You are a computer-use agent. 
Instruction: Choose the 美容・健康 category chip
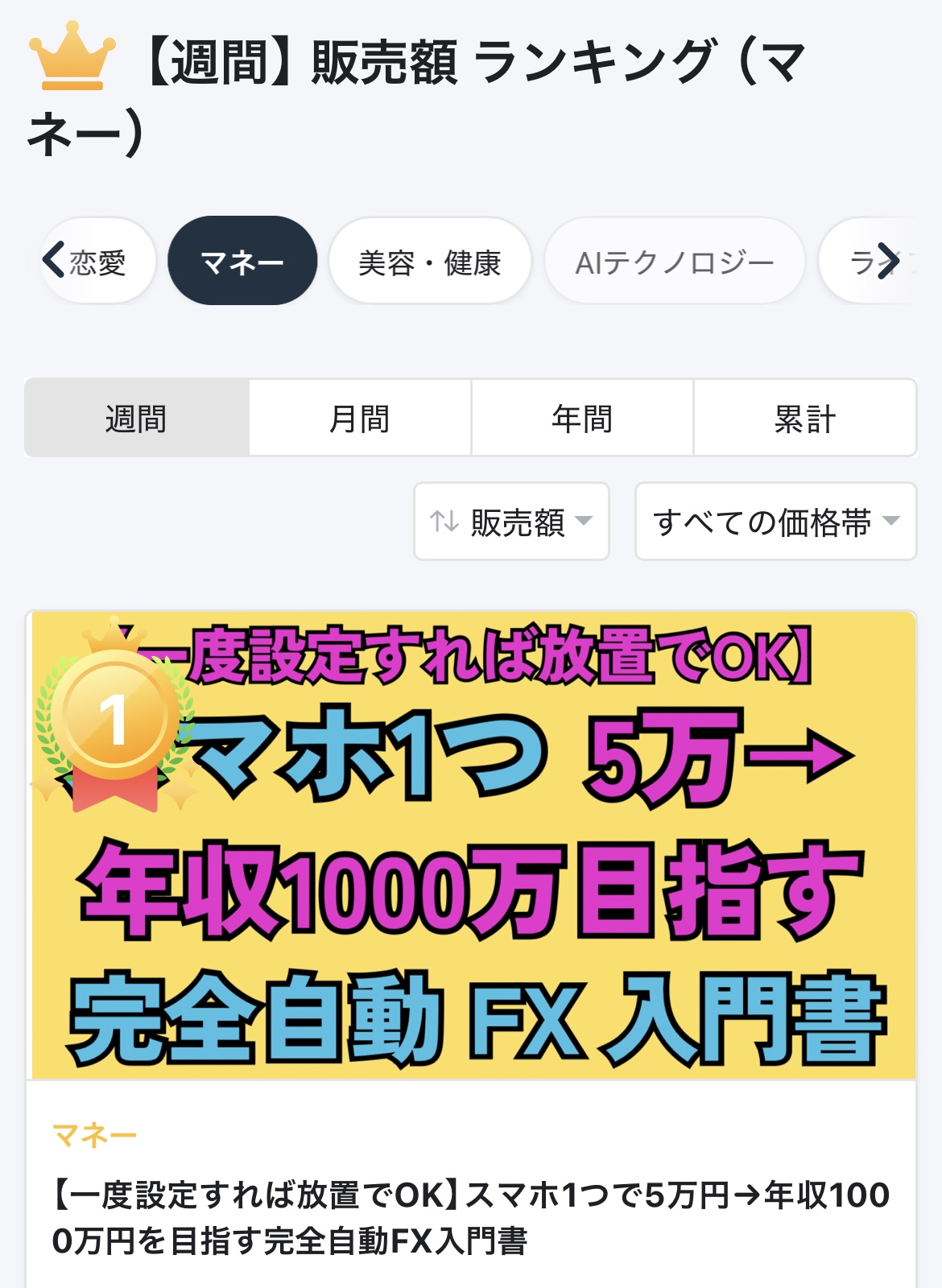(430, 262)
